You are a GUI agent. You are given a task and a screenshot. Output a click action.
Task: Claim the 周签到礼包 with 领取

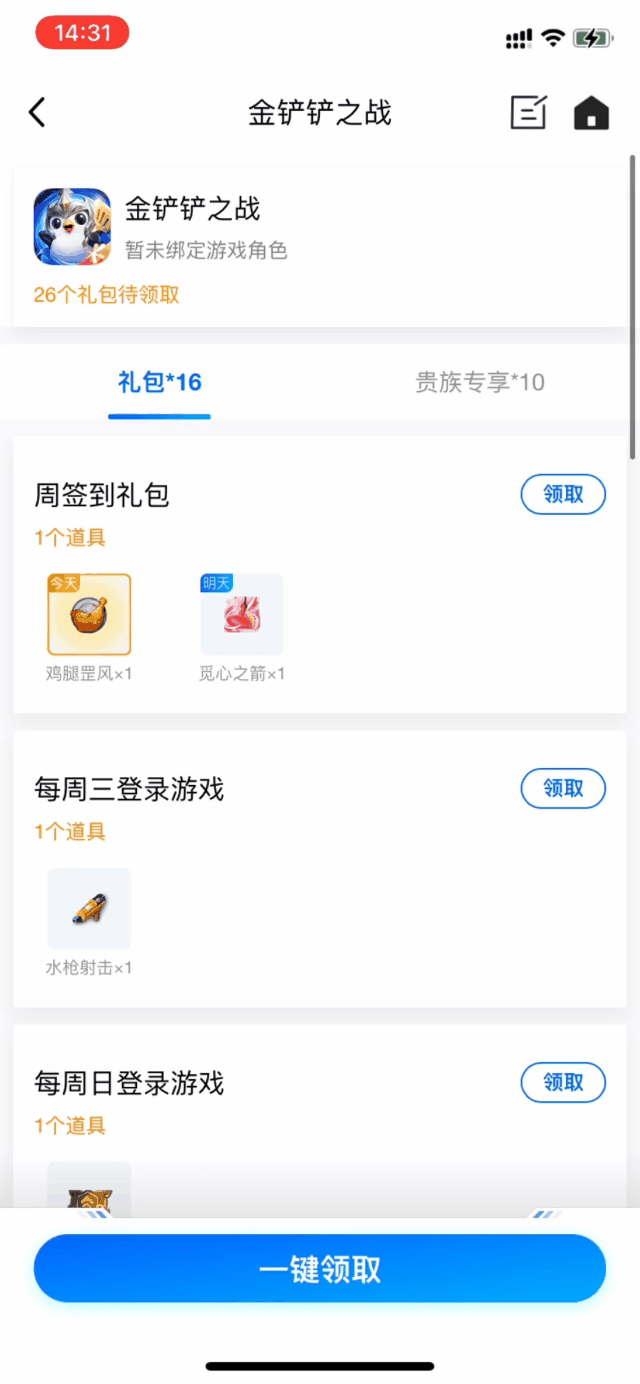pos(563,494)
